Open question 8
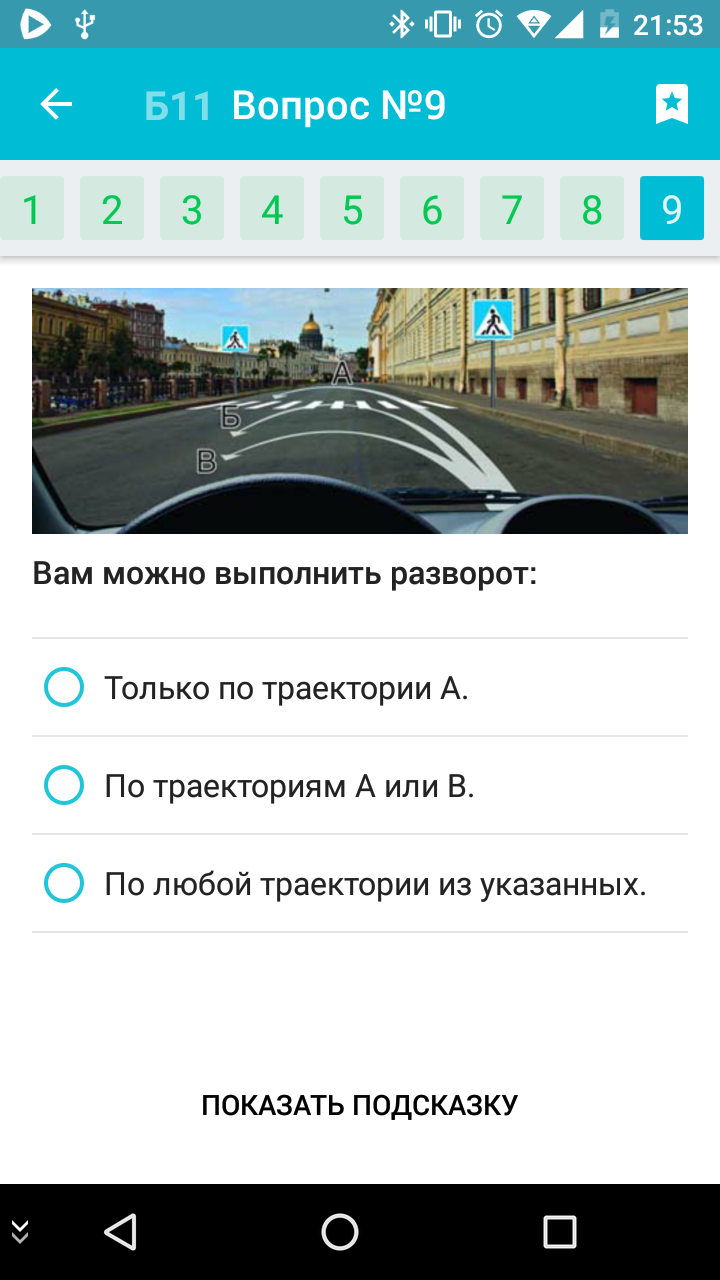The height and width of the screenshot is (1280, 720). [592, 209]
